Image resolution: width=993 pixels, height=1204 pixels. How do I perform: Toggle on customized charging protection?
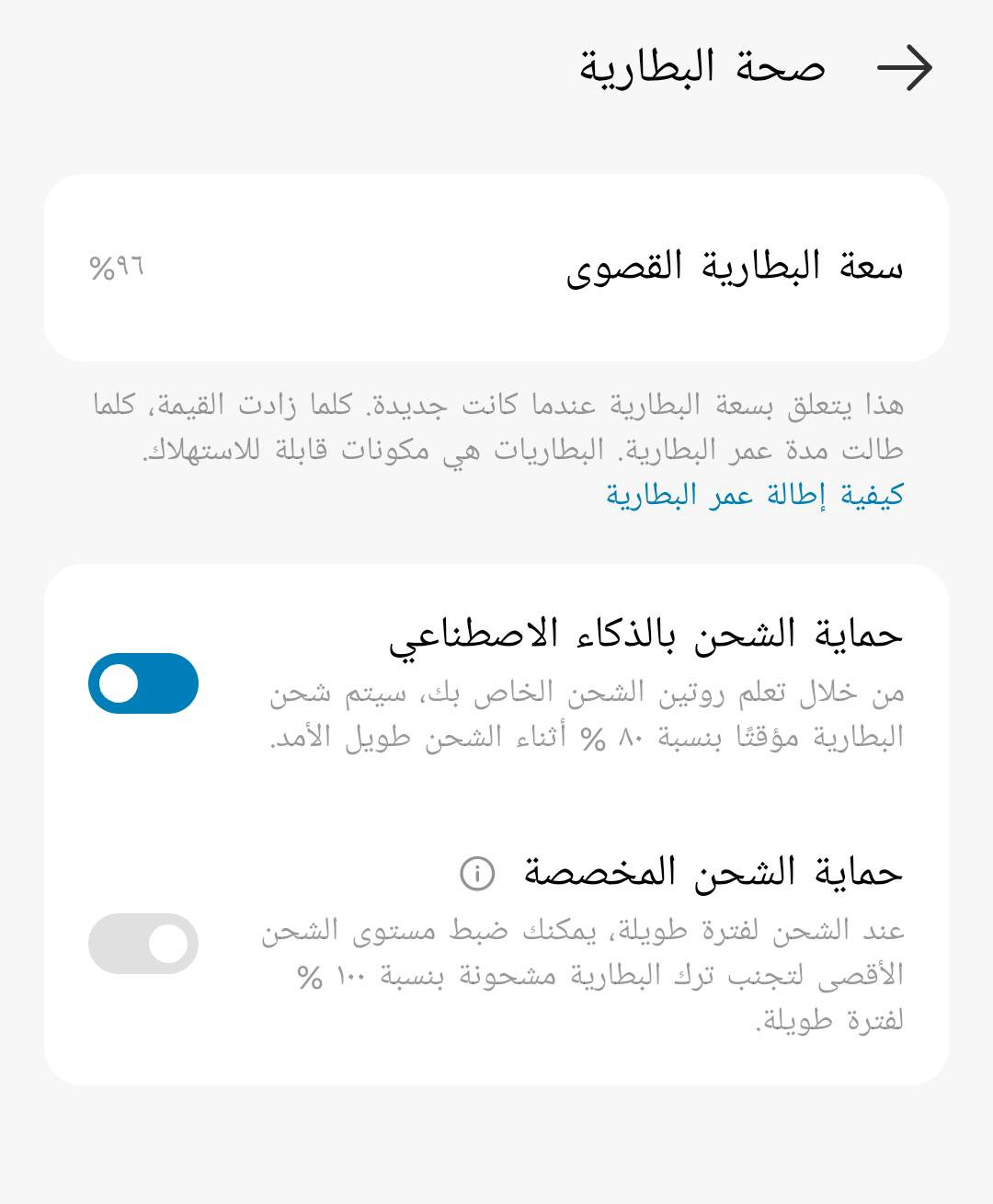click(143, 942)
